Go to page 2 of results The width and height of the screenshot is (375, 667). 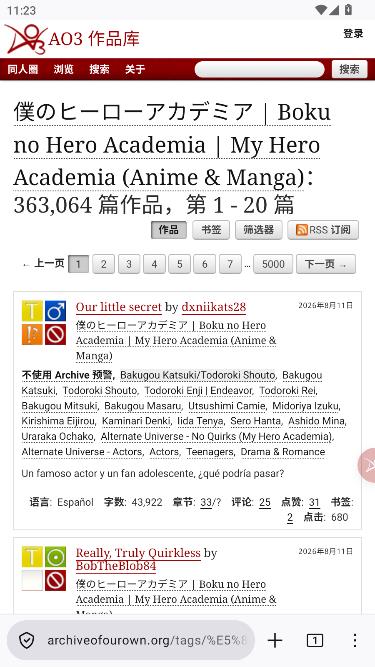pos(103,264)
